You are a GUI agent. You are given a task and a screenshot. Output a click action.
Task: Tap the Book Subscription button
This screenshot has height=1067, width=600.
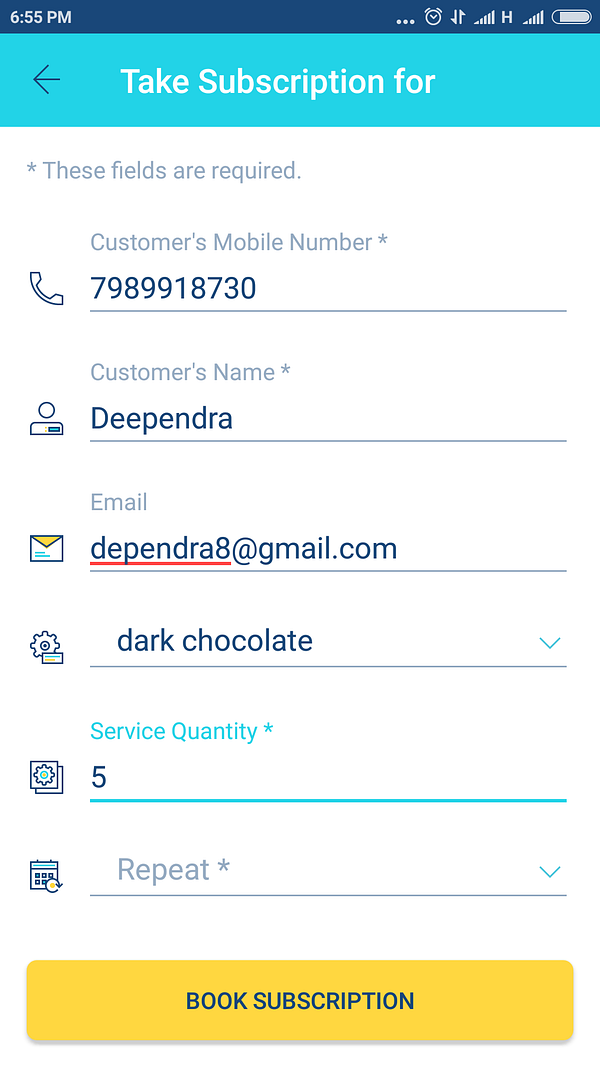point(300,1000)
